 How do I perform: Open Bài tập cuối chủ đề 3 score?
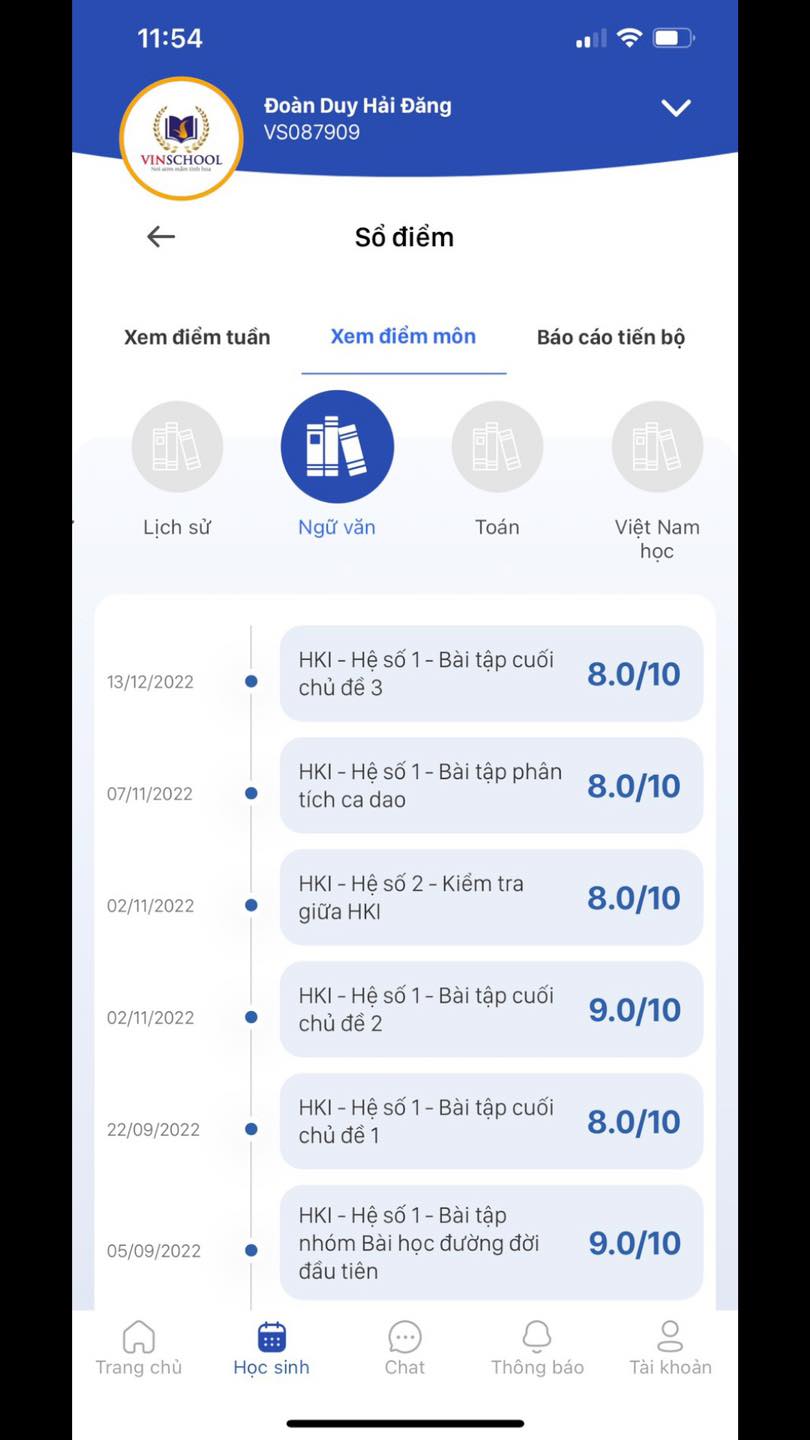tap(490, 674)
